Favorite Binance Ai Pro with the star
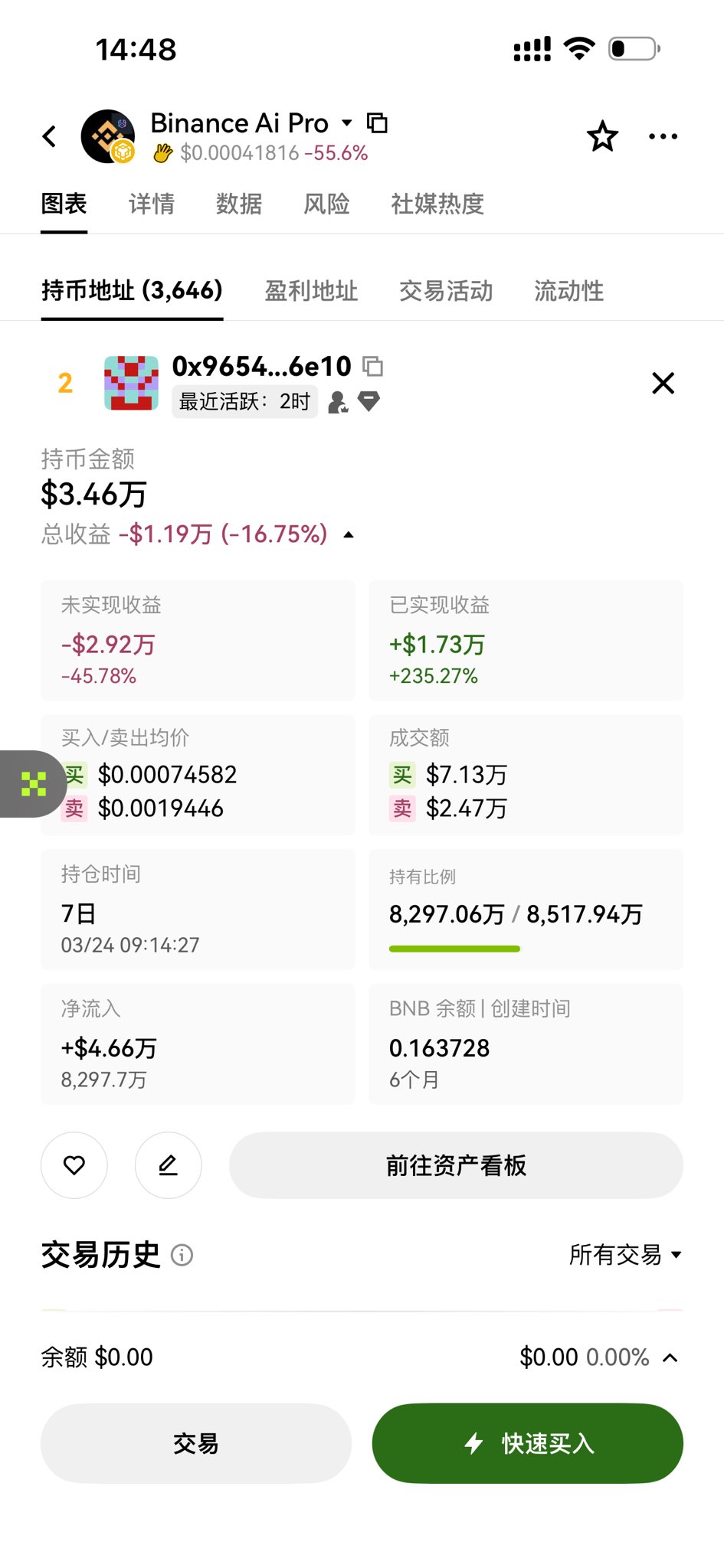724x1568 pixels. click(602, 136)
